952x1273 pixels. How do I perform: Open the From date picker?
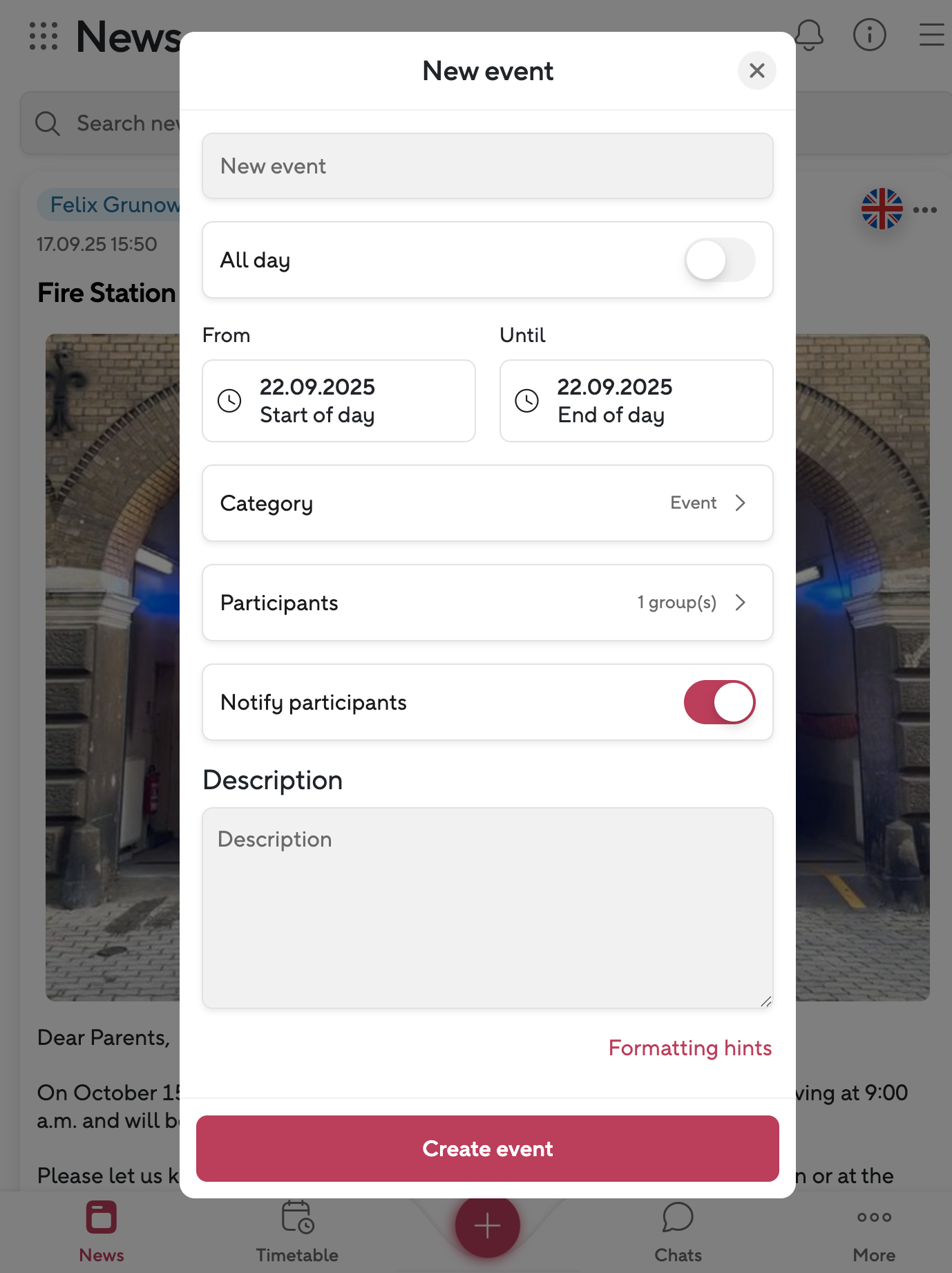coord(339,401)
